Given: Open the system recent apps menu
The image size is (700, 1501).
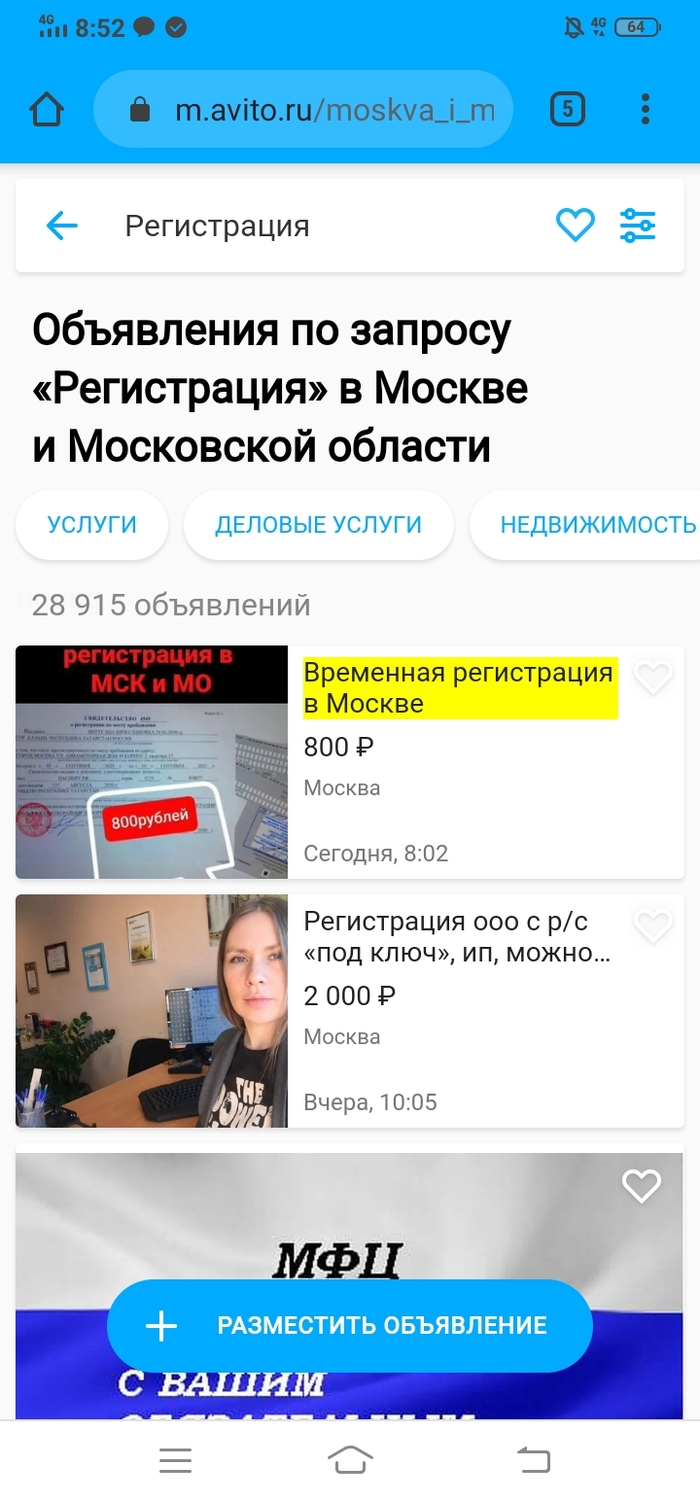Looking at the screenshot, I should 175,1461.
